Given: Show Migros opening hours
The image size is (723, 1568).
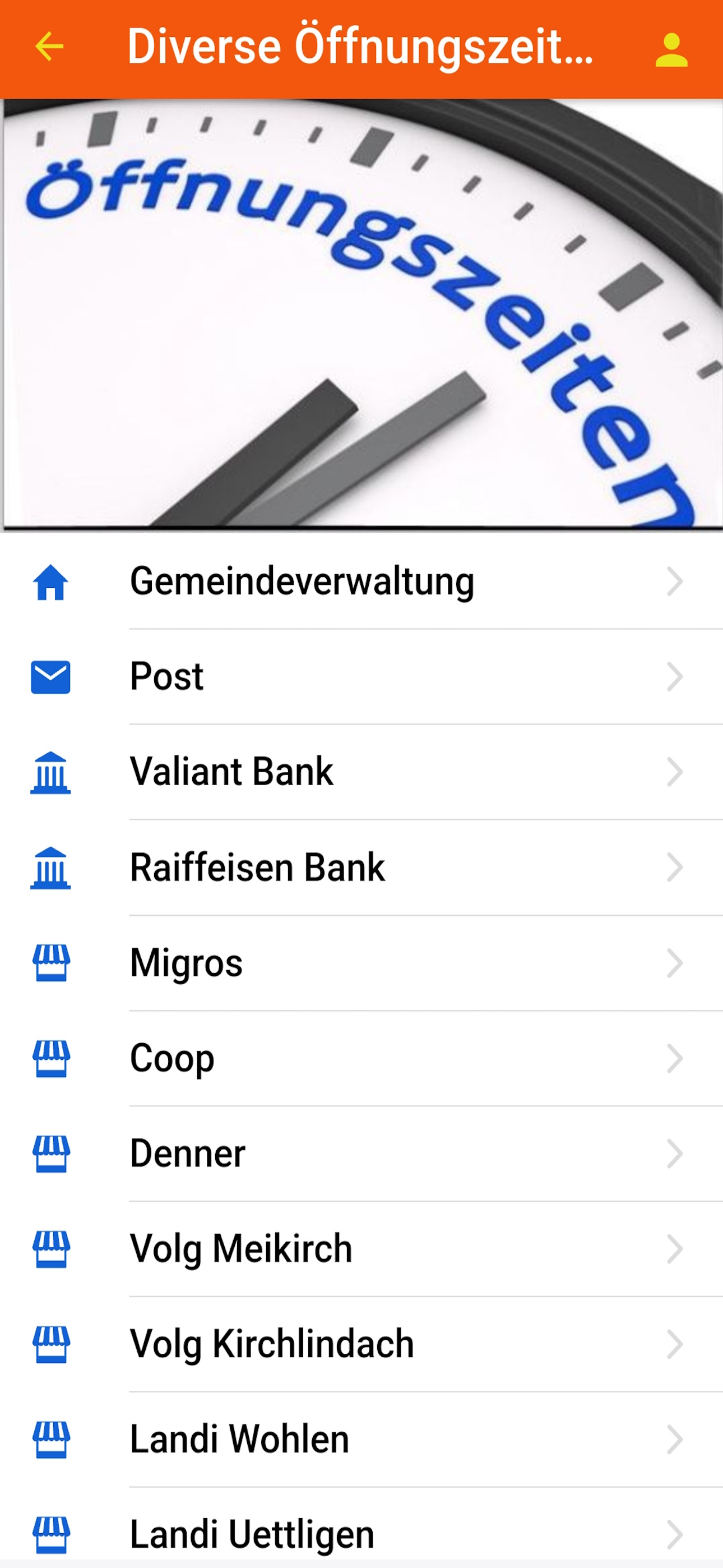Looking at the screenshot, I should [361, 963].
